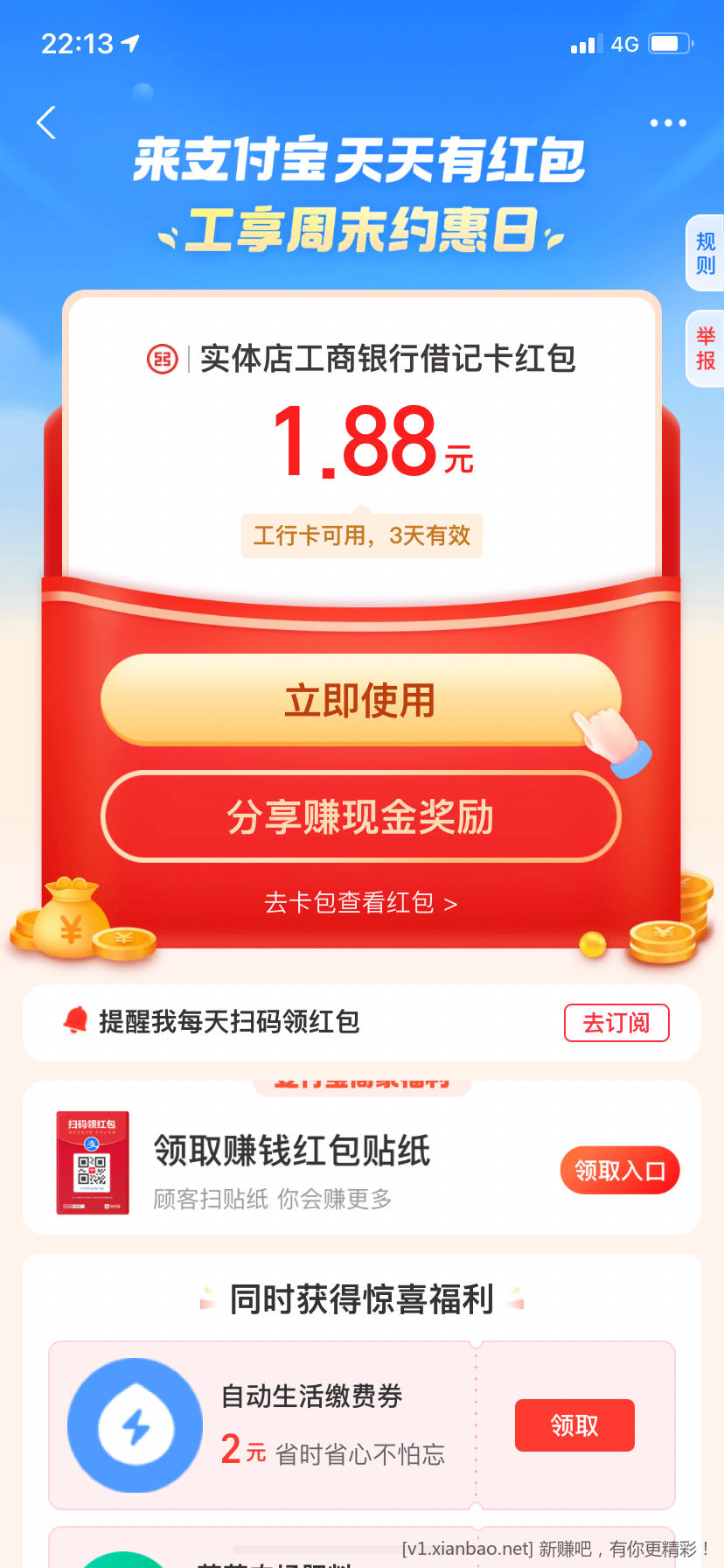Claim the 自动生活缴费券 with 领取

point(574,1425)
